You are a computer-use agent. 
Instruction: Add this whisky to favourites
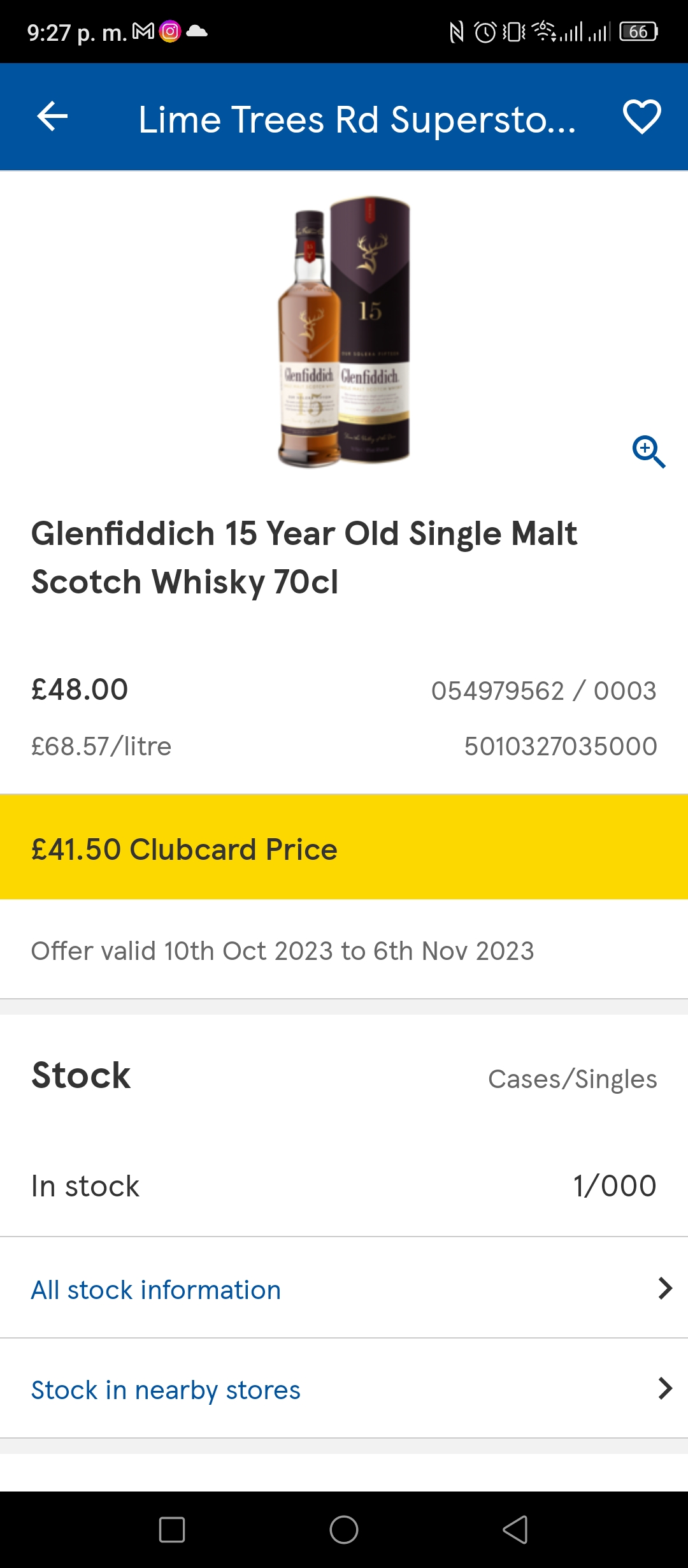coord(641,117)
